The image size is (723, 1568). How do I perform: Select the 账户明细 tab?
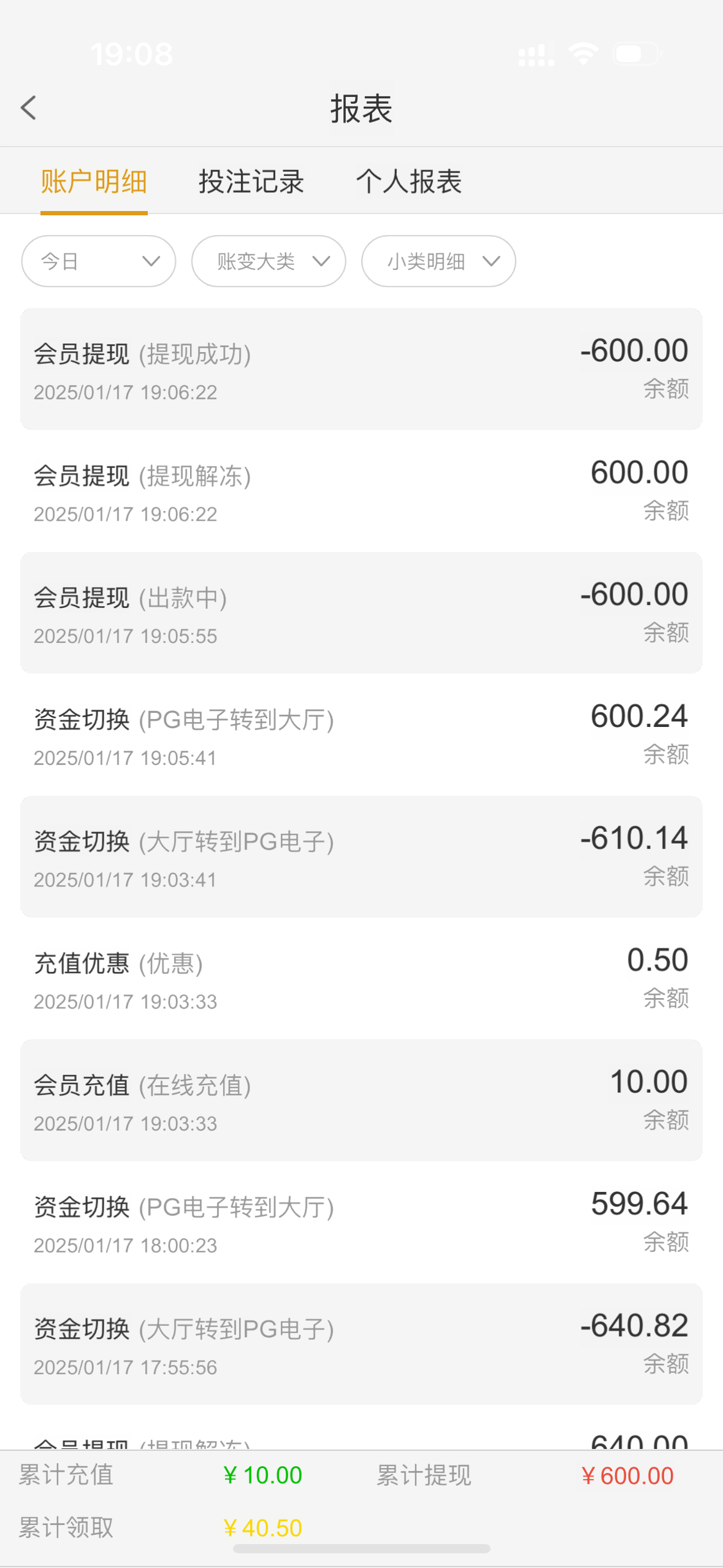[94, 182]
